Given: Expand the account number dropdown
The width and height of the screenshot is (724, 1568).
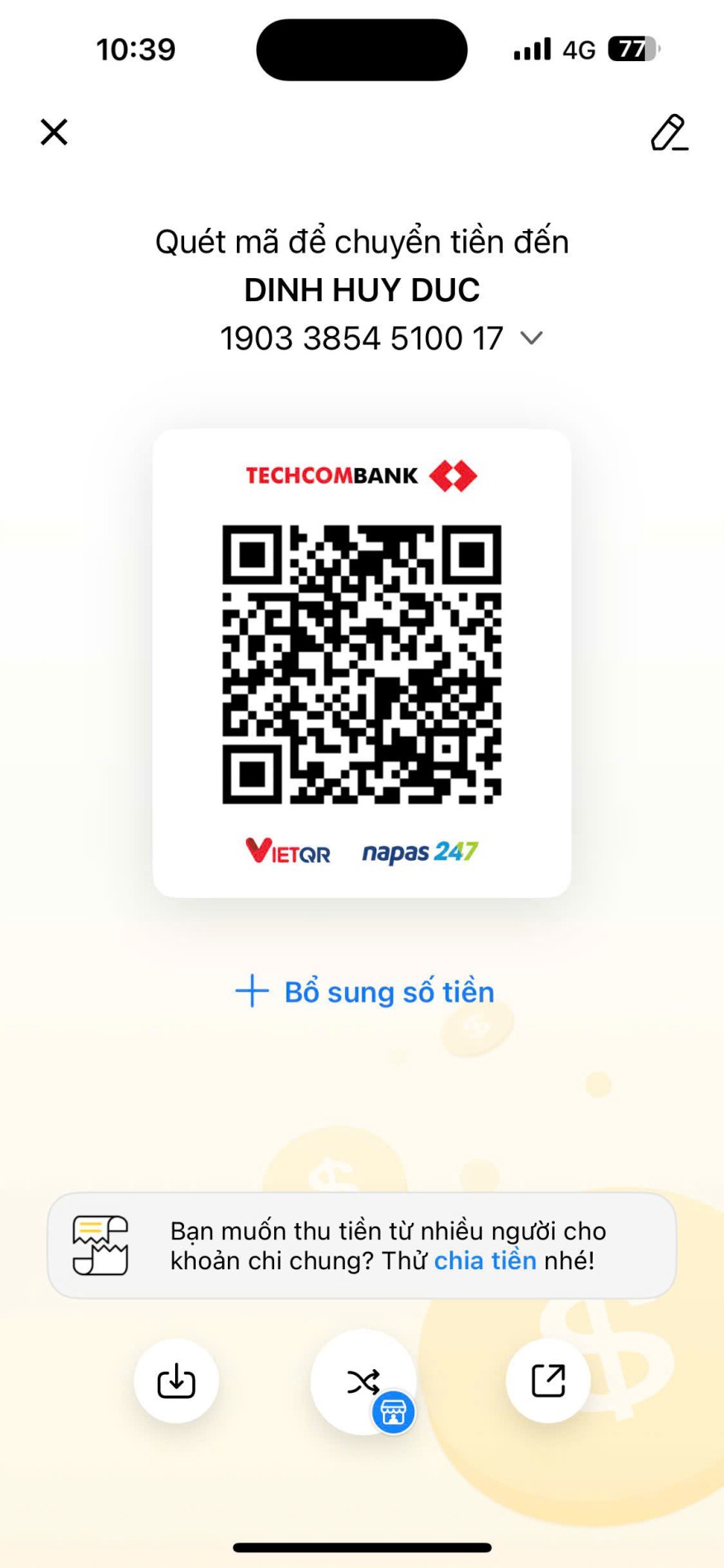Looking at the screenshot, I should click(532, 338).
